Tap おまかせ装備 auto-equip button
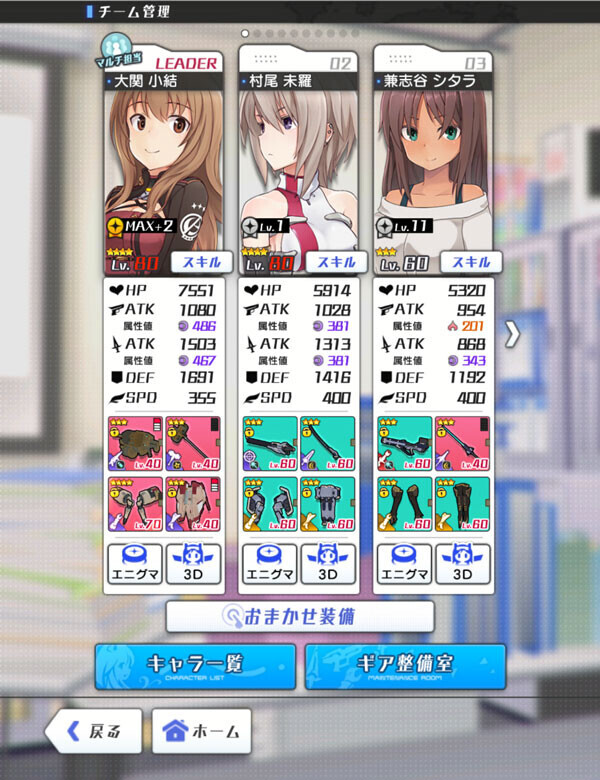 [299, 616]
